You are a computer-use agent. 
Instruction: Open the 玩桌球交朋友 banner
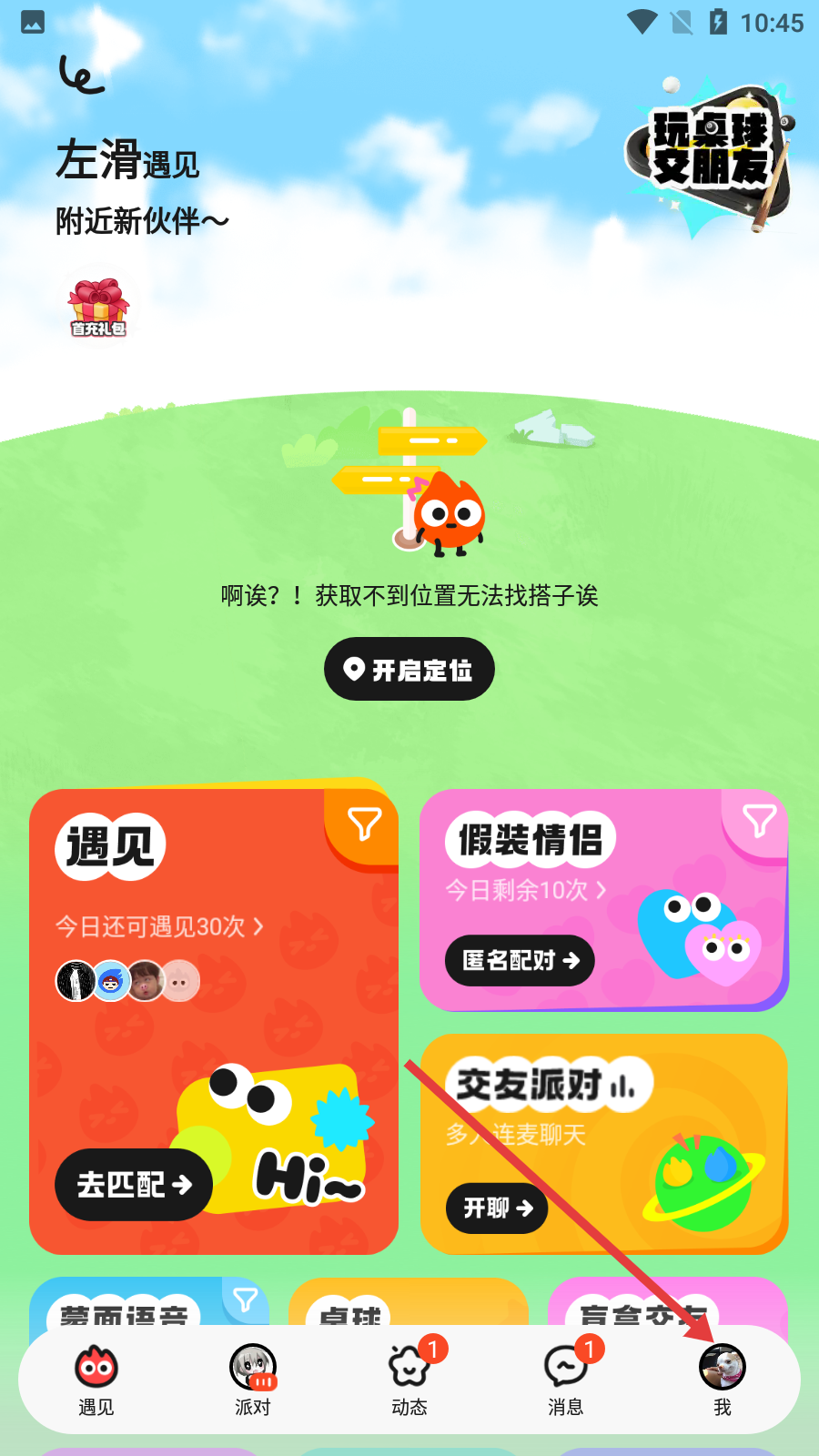pos(710,155)
